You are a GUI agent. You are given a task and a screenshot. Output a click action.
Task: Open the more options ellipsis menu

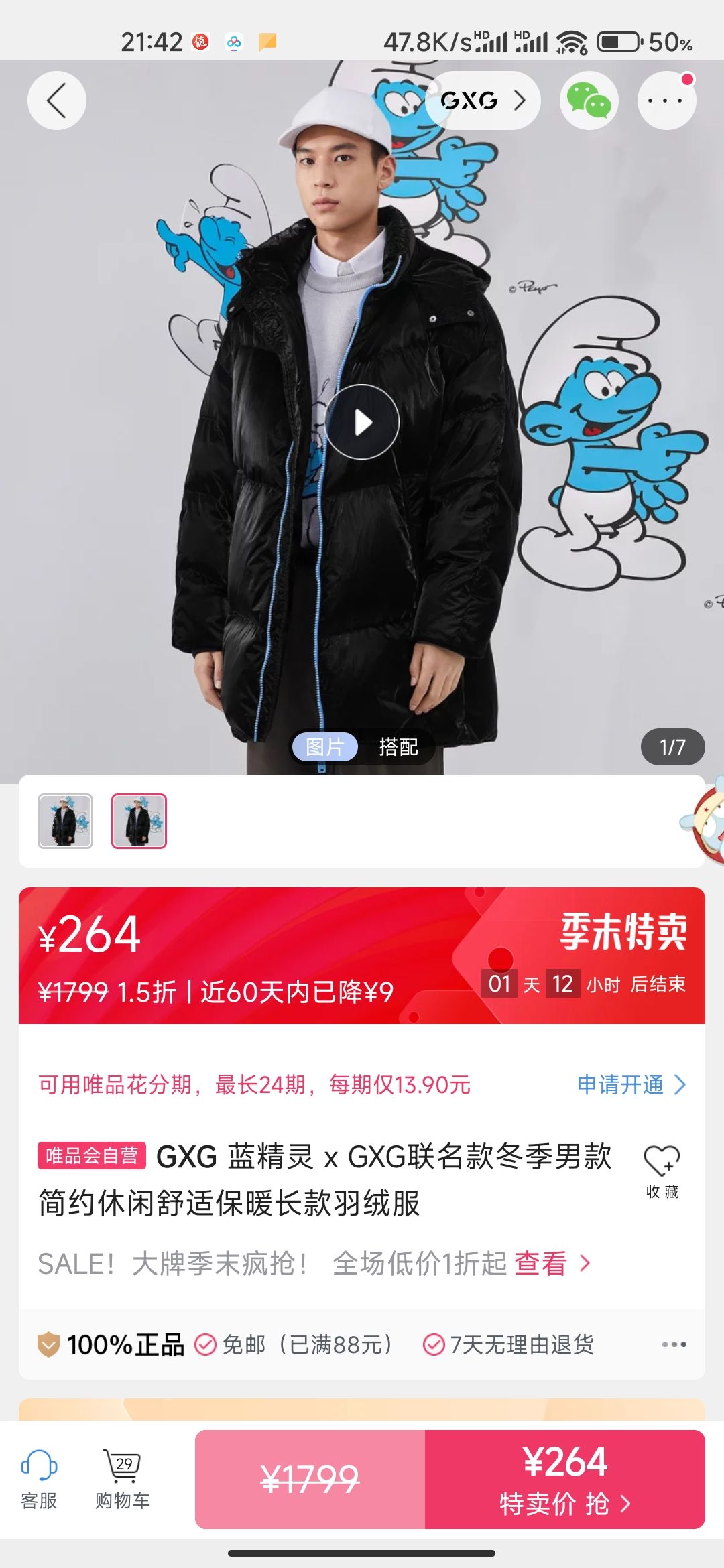666,99
